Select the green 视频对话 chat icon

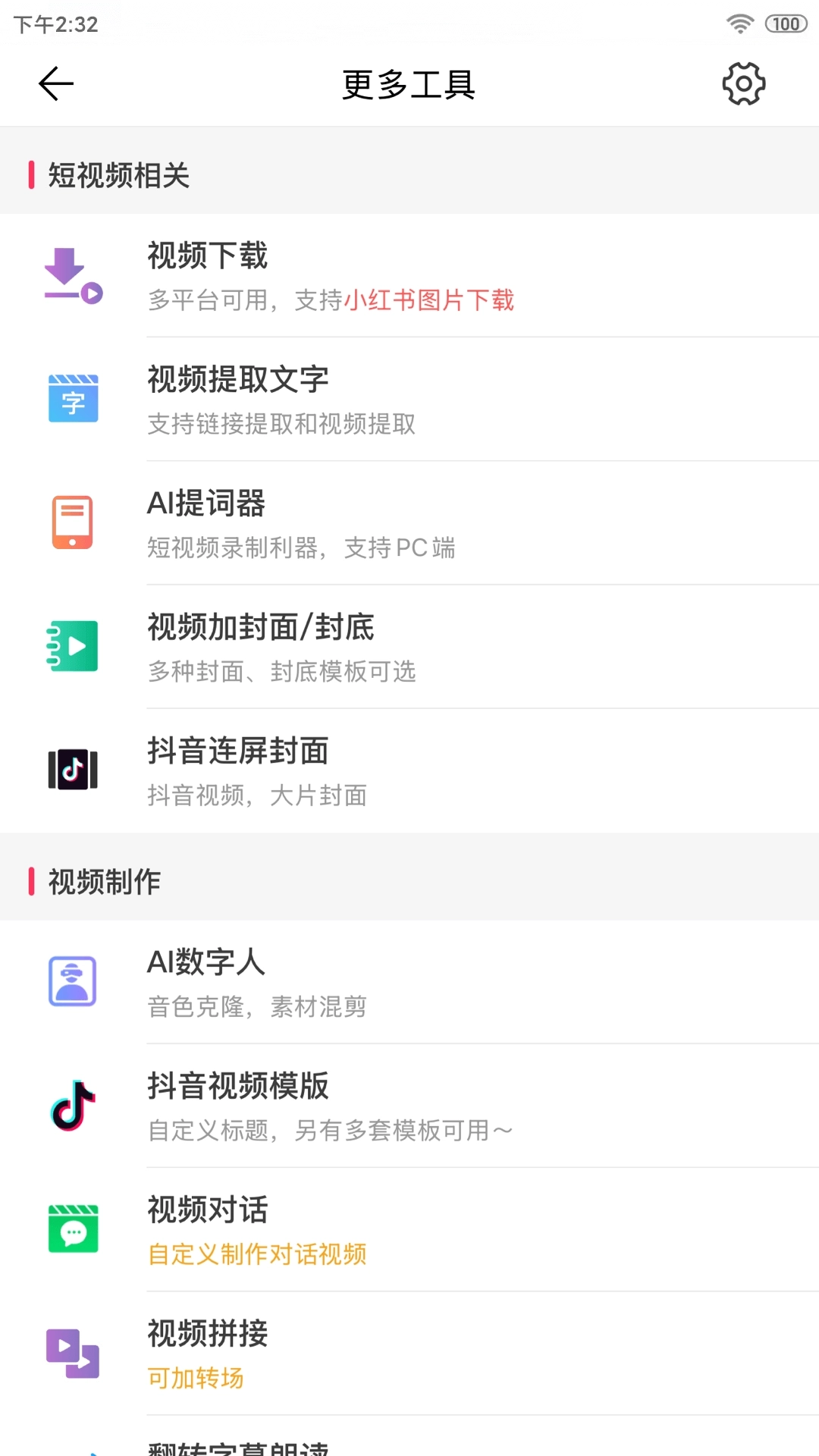71,1229
